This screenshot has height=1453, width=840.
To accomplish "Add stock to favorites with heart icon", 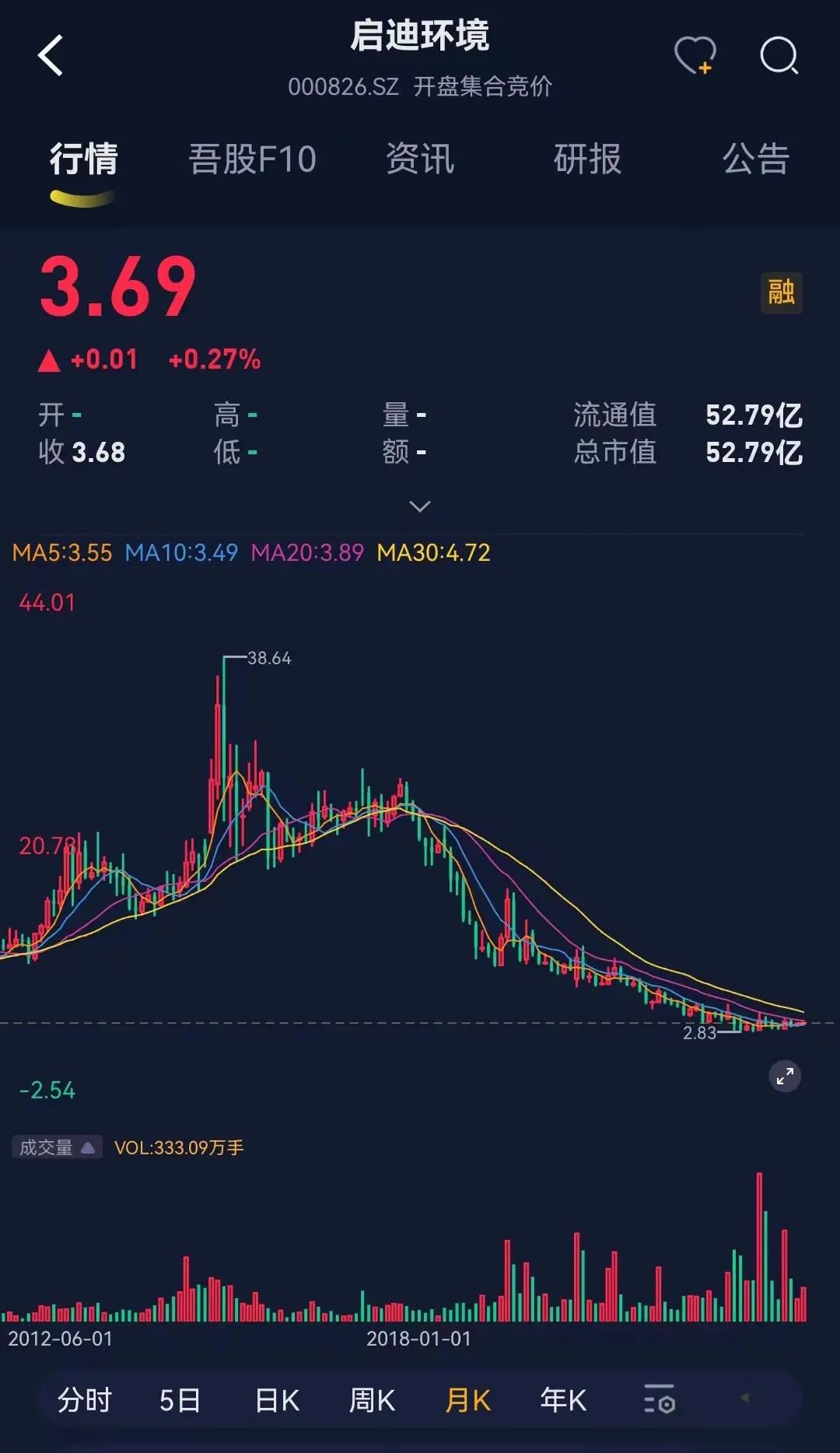I will [x=695, y=56].
